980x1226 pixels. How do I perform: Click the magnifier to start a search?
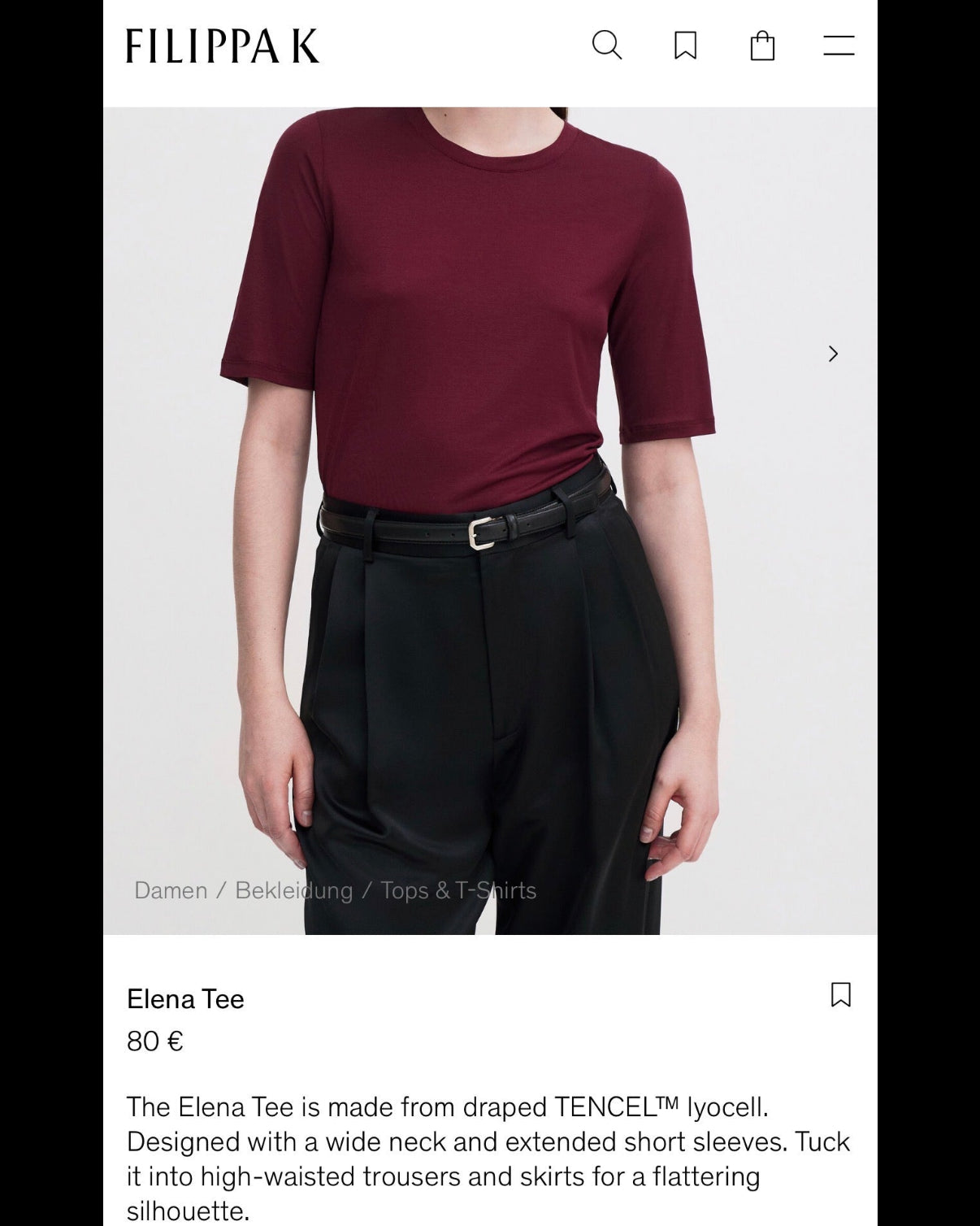pyautogui.click(x=605, y=48)
